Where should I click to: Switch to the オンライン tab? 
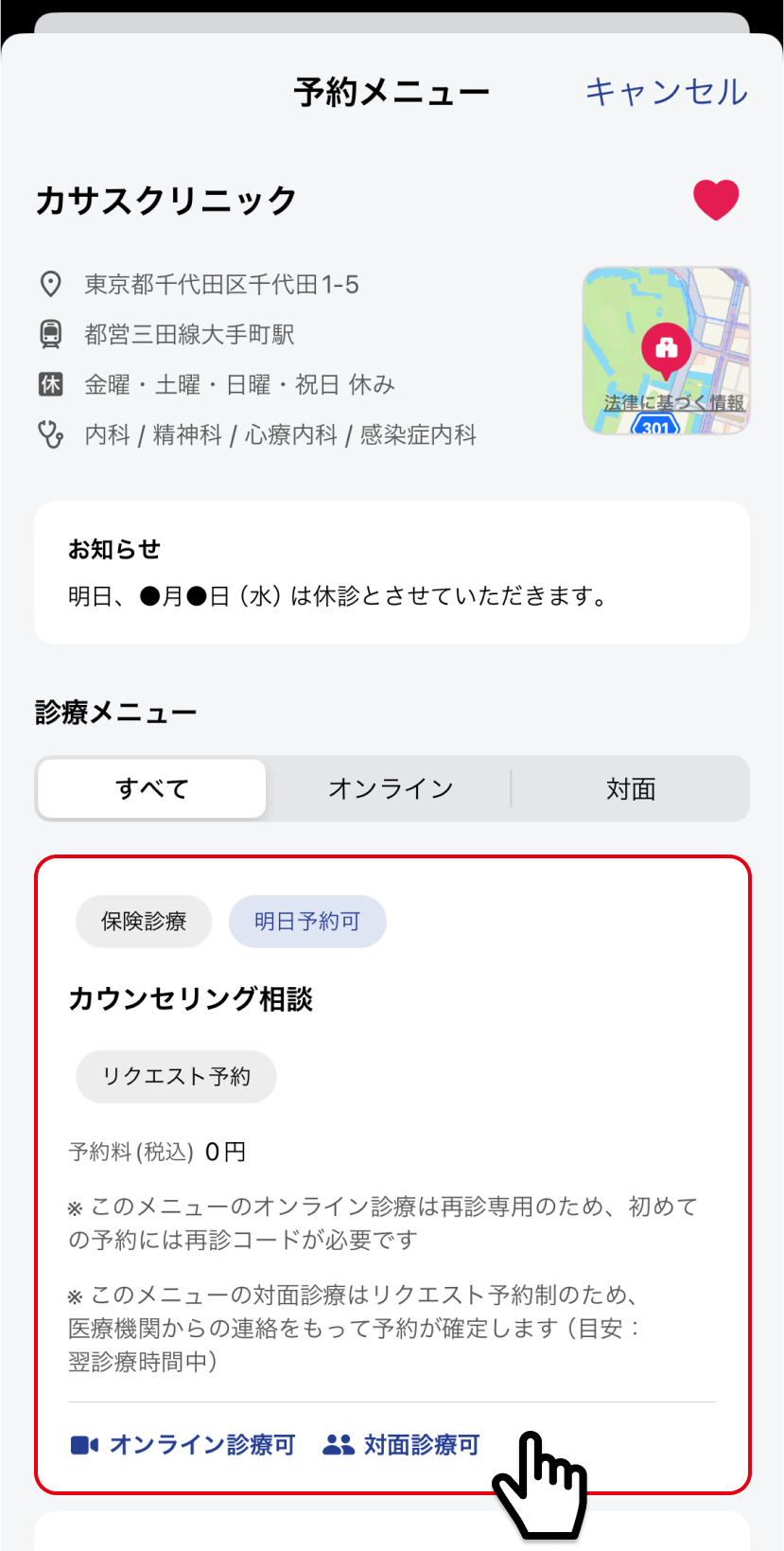click(391, 788)
